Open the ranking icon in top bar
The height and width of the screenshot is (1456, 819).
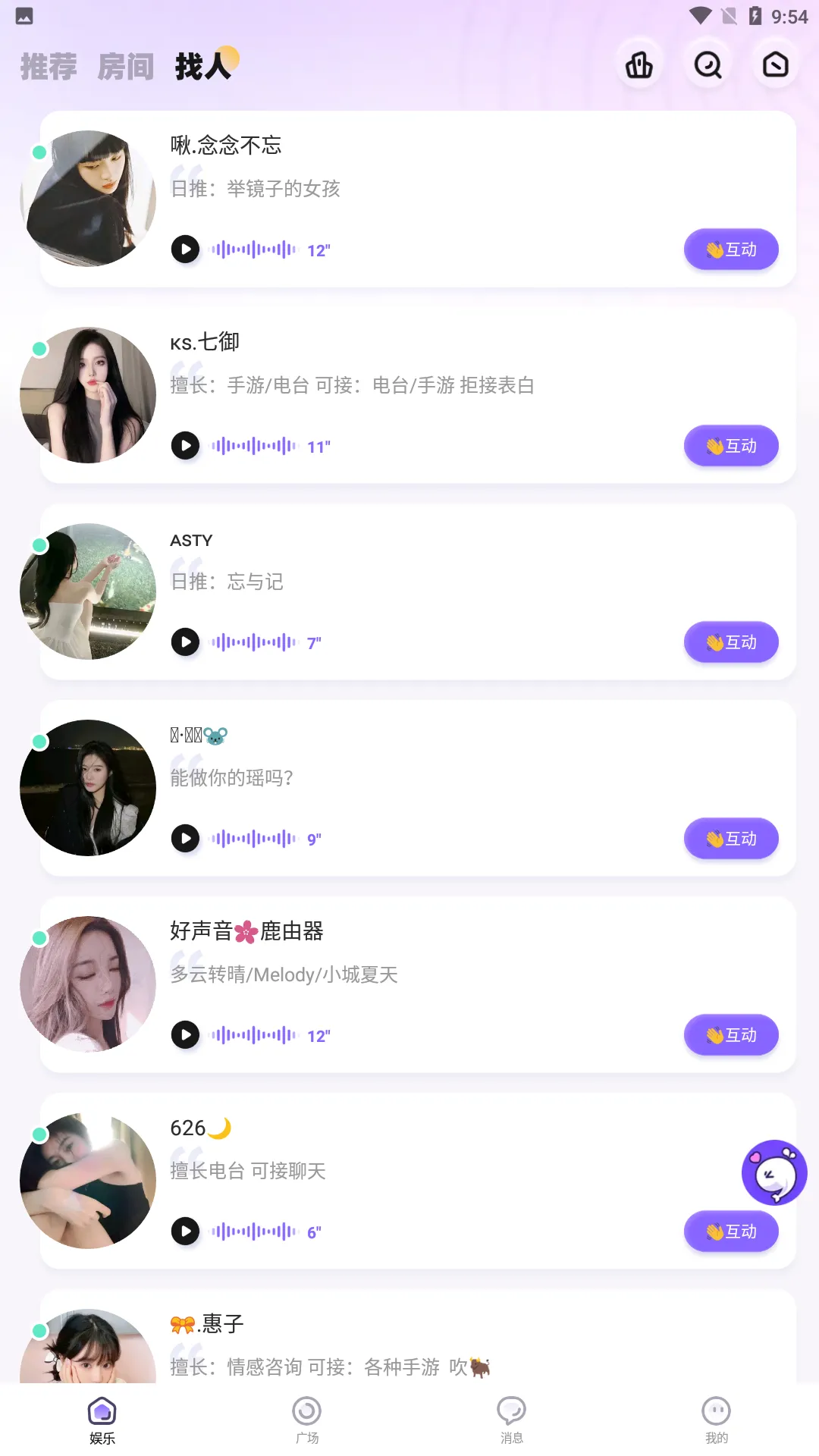point(639,65)
